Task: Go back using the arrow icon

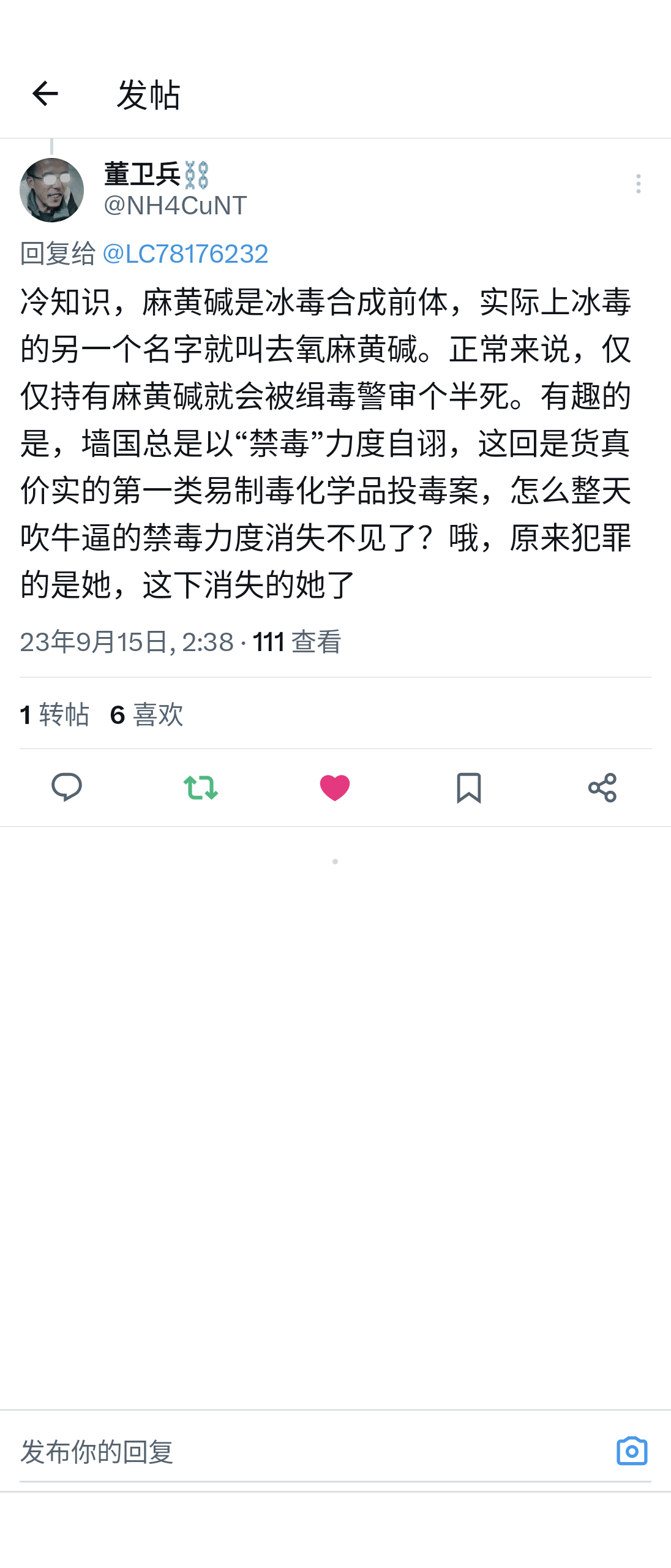Action: (45, 94)
